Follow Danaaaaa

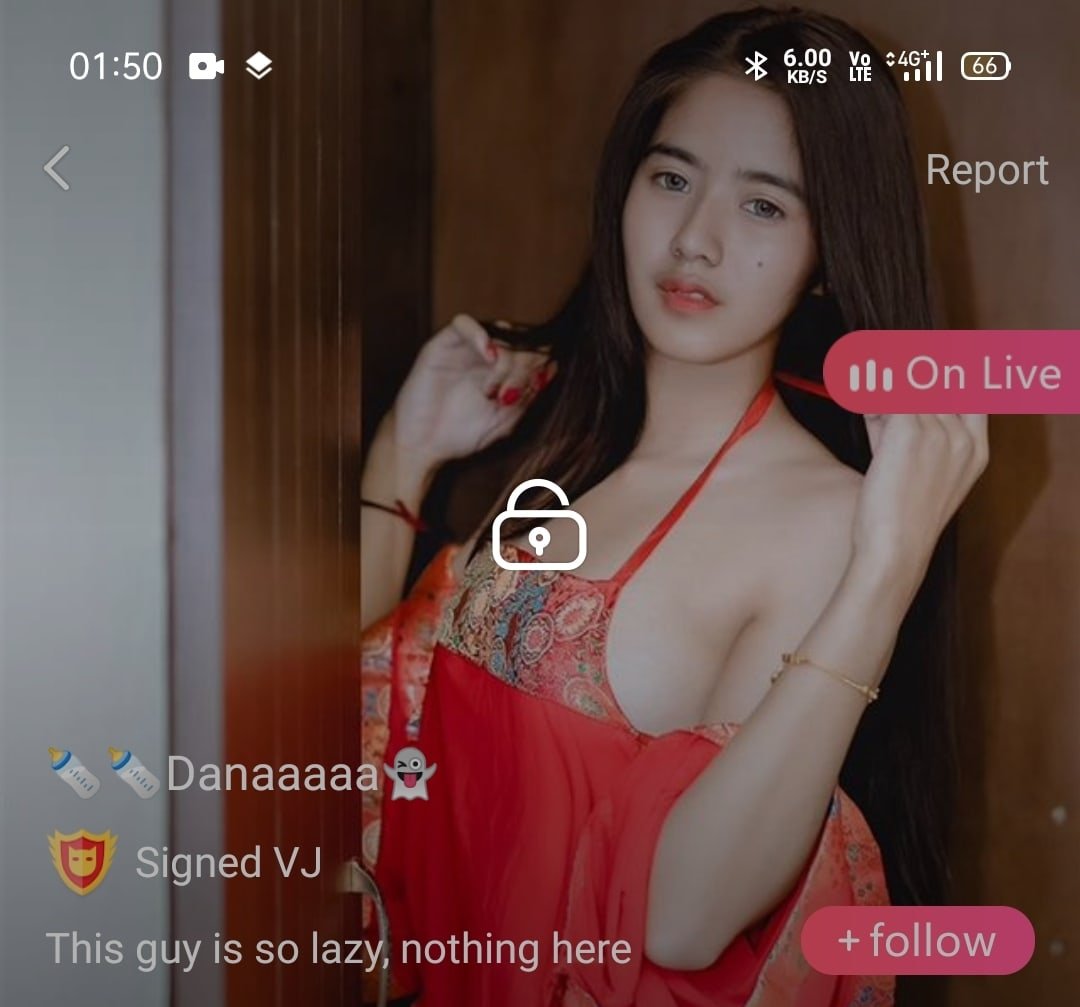click(x=917, y=941)
